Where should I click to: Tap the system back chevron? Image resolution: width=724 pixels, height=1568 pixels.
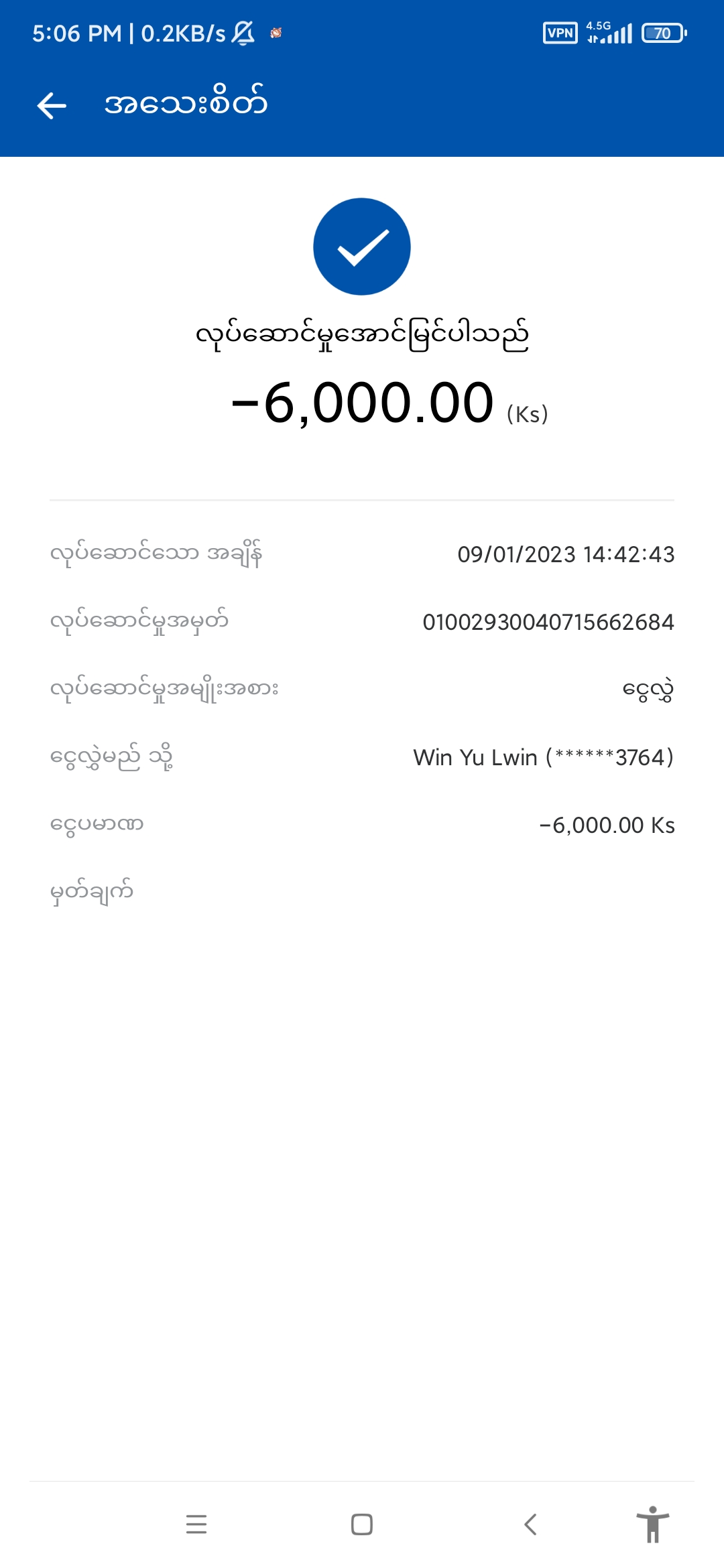click(x=530, y=1524)
